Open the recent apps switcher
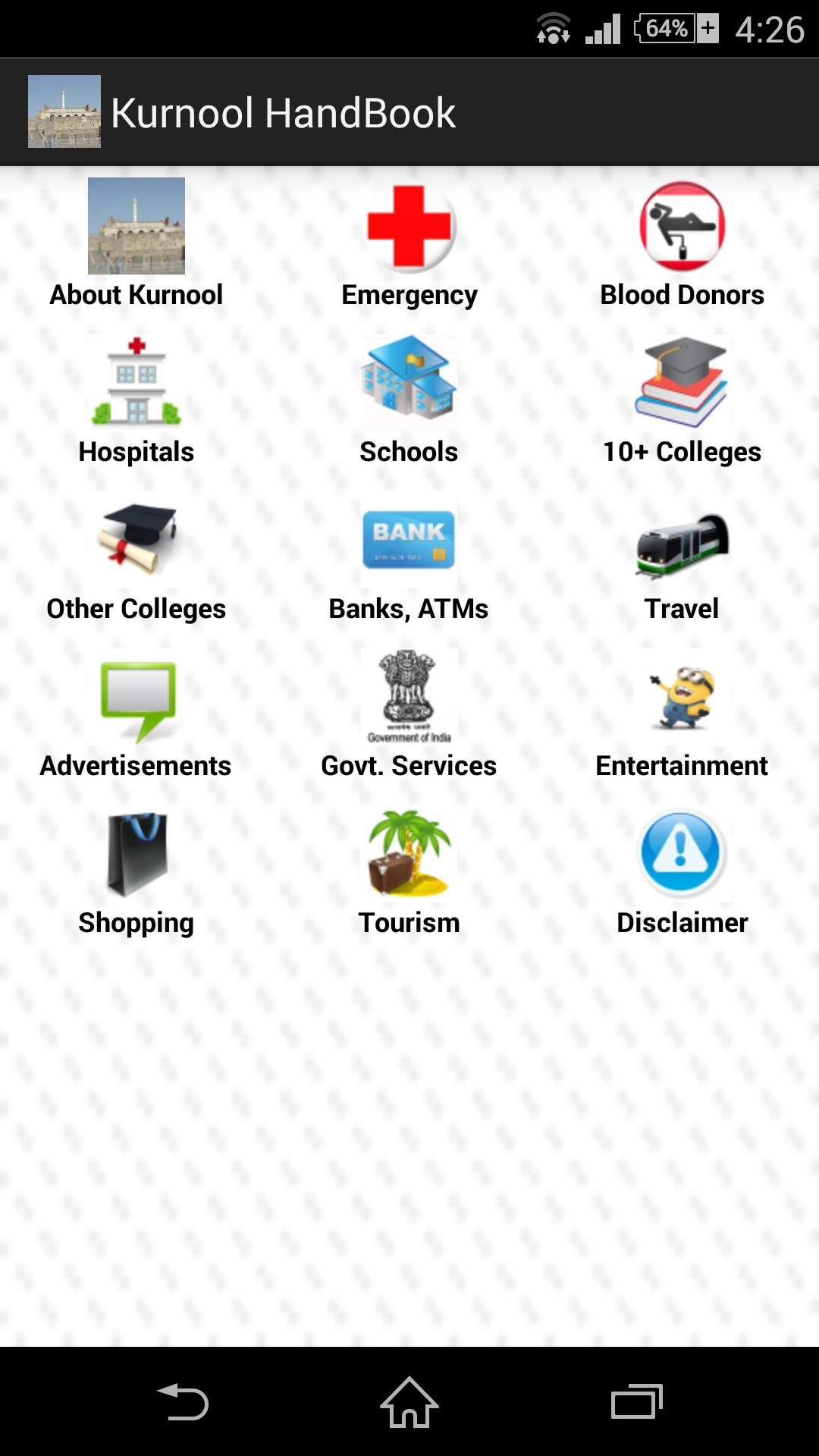The width and height of the screenshot is (819, 1456). (x=637, y=1403)
